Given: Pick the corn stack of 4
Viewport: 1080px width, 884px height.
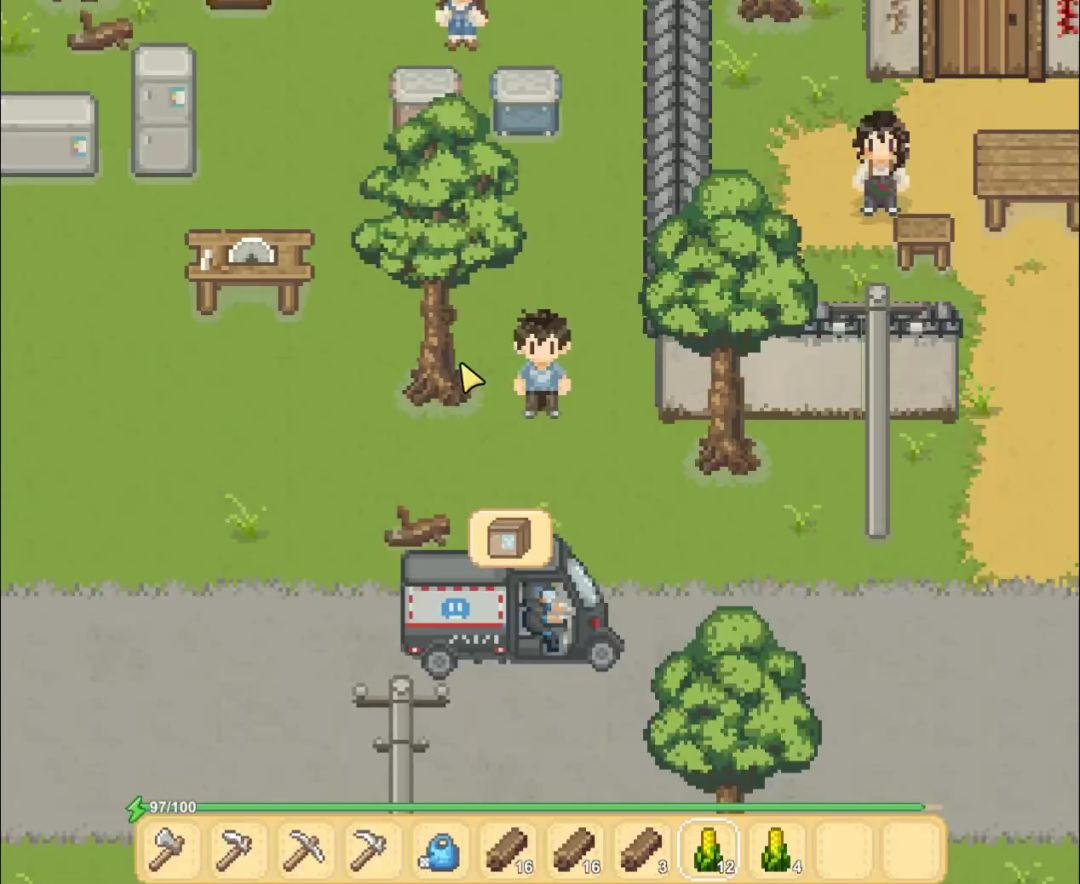Looking at the screenshot, I should pos(777,850).
